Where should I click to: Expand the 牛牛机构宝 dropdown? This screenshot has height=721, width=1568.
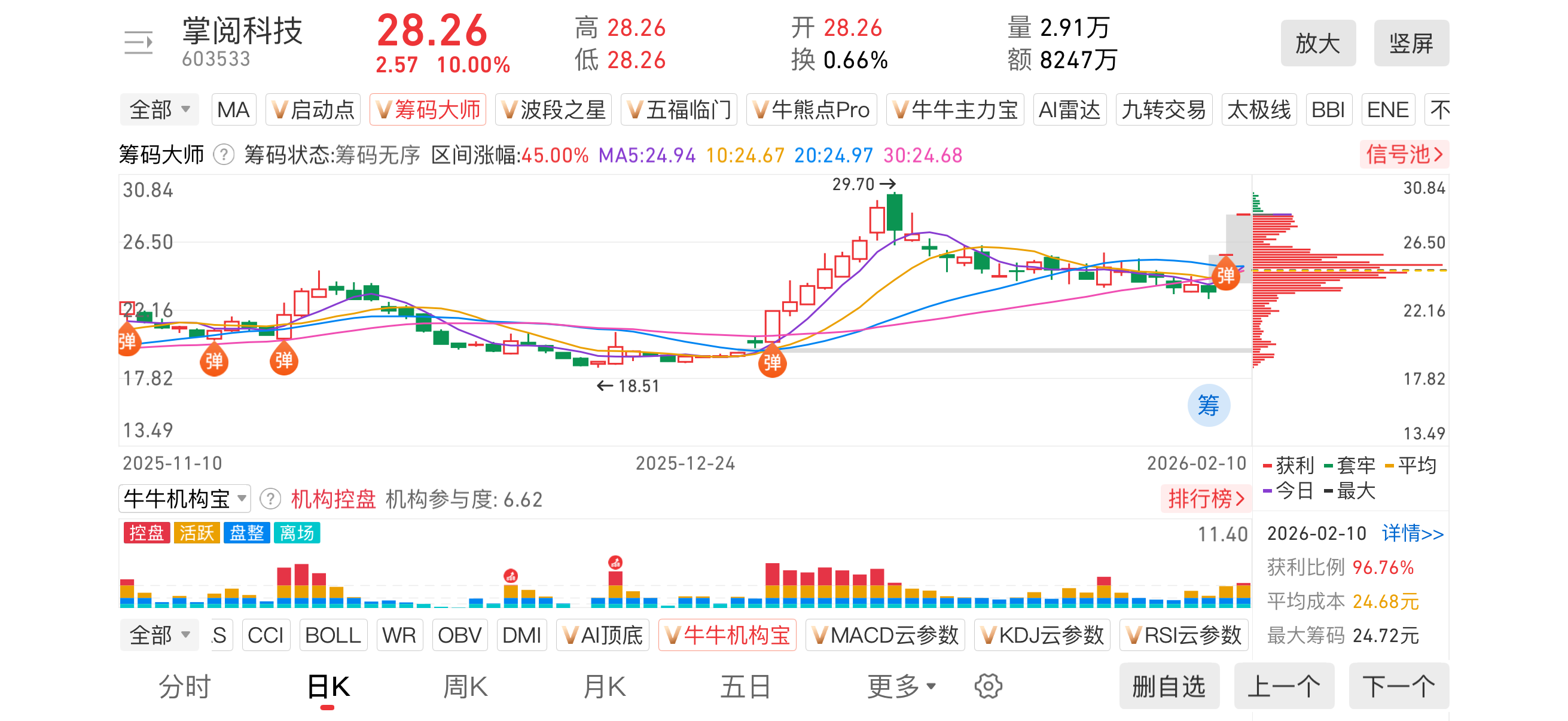[184, 499]
